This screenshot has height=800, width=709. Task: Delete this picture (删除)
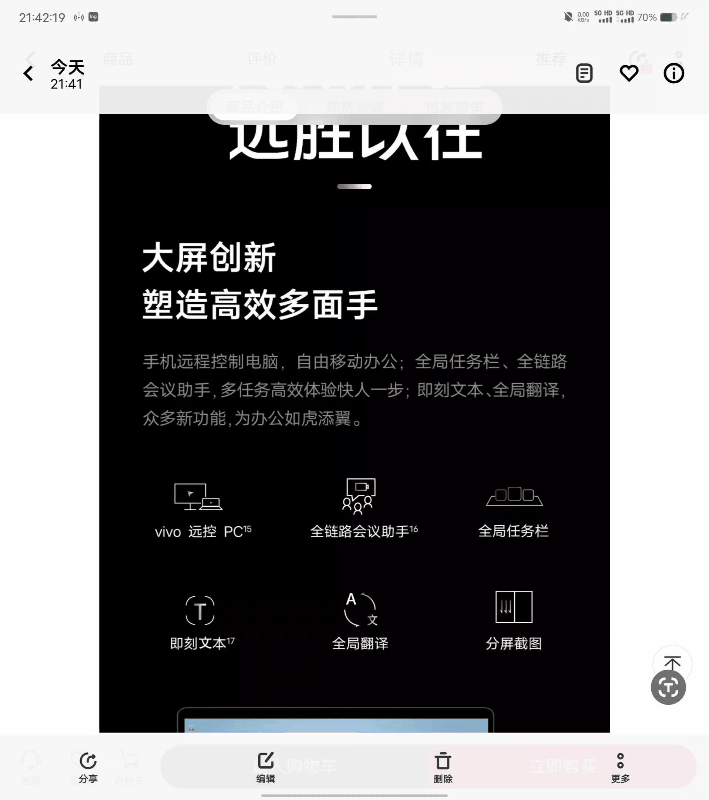tap(443, 767)
